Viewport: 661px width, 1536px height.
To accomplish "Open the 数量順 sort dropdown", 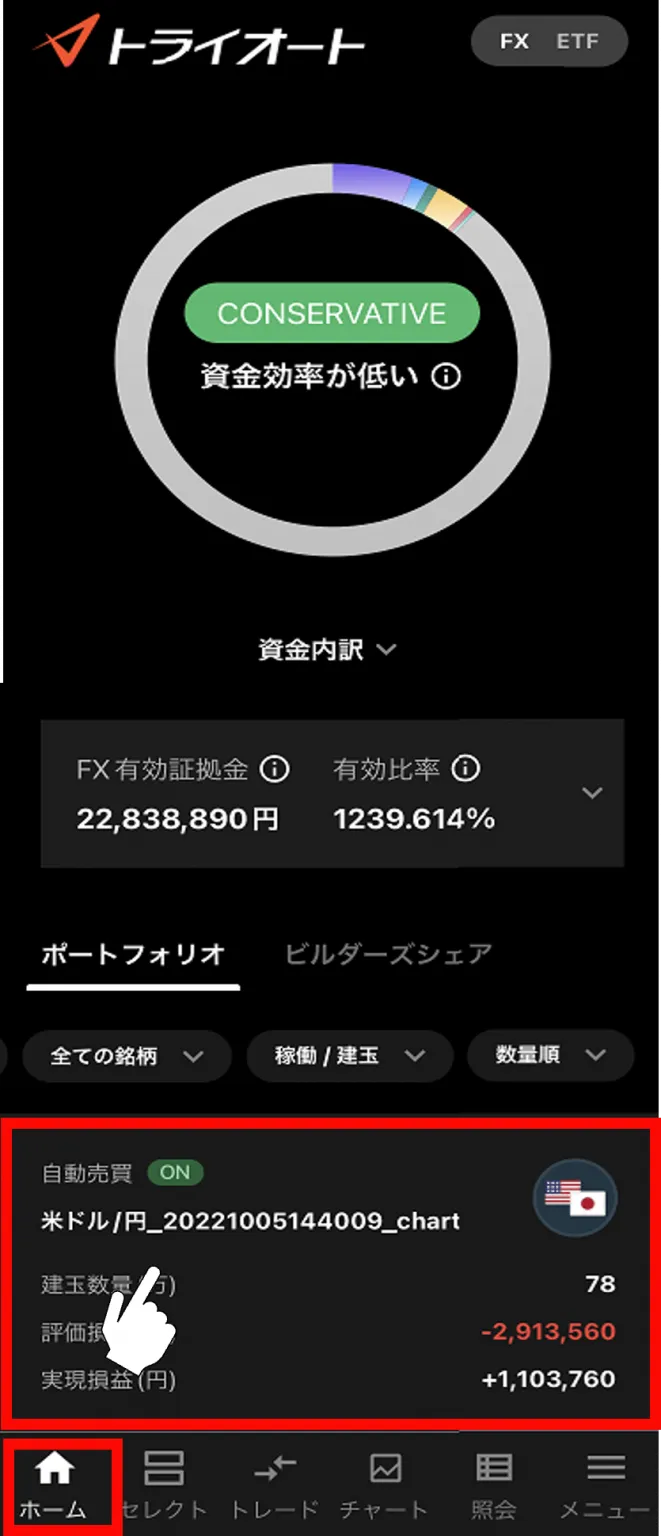I will 550,1056.
